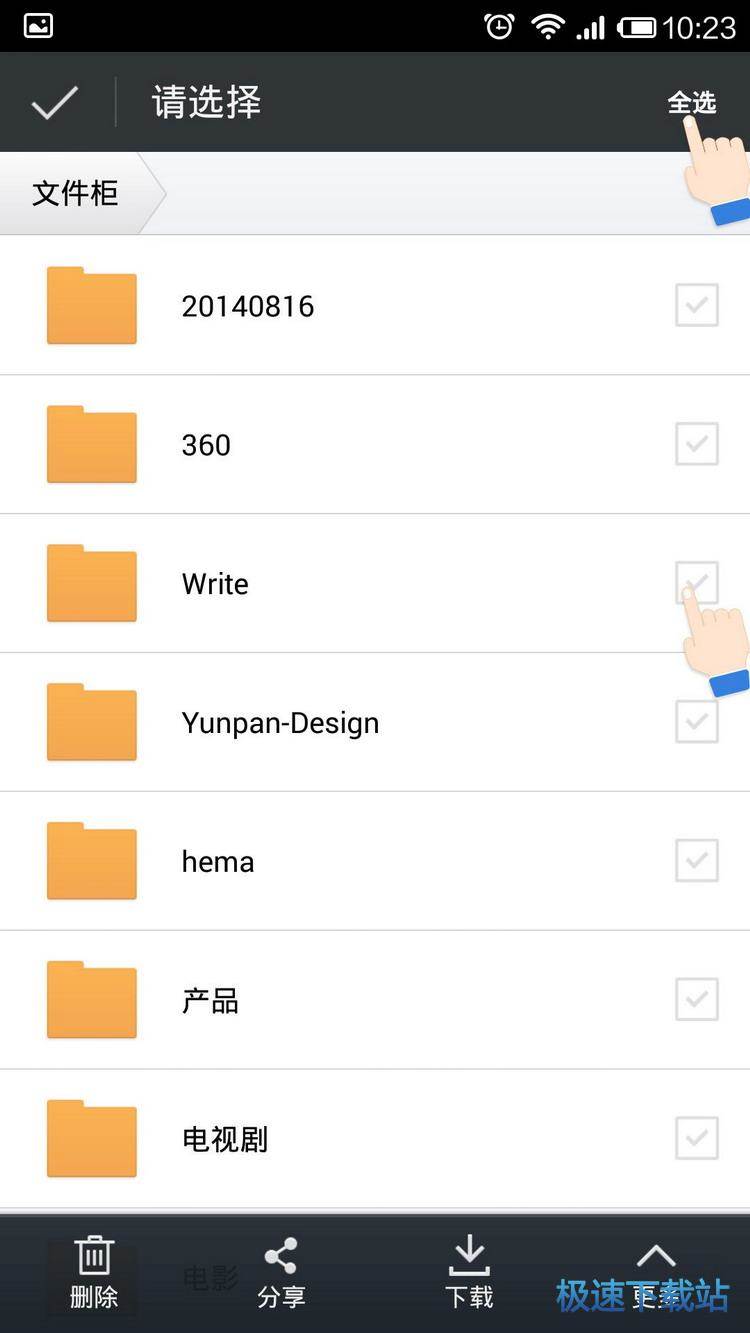The image size is (750, 1333).
Task: Open the 产品 folder
Action: (210, 1001)
